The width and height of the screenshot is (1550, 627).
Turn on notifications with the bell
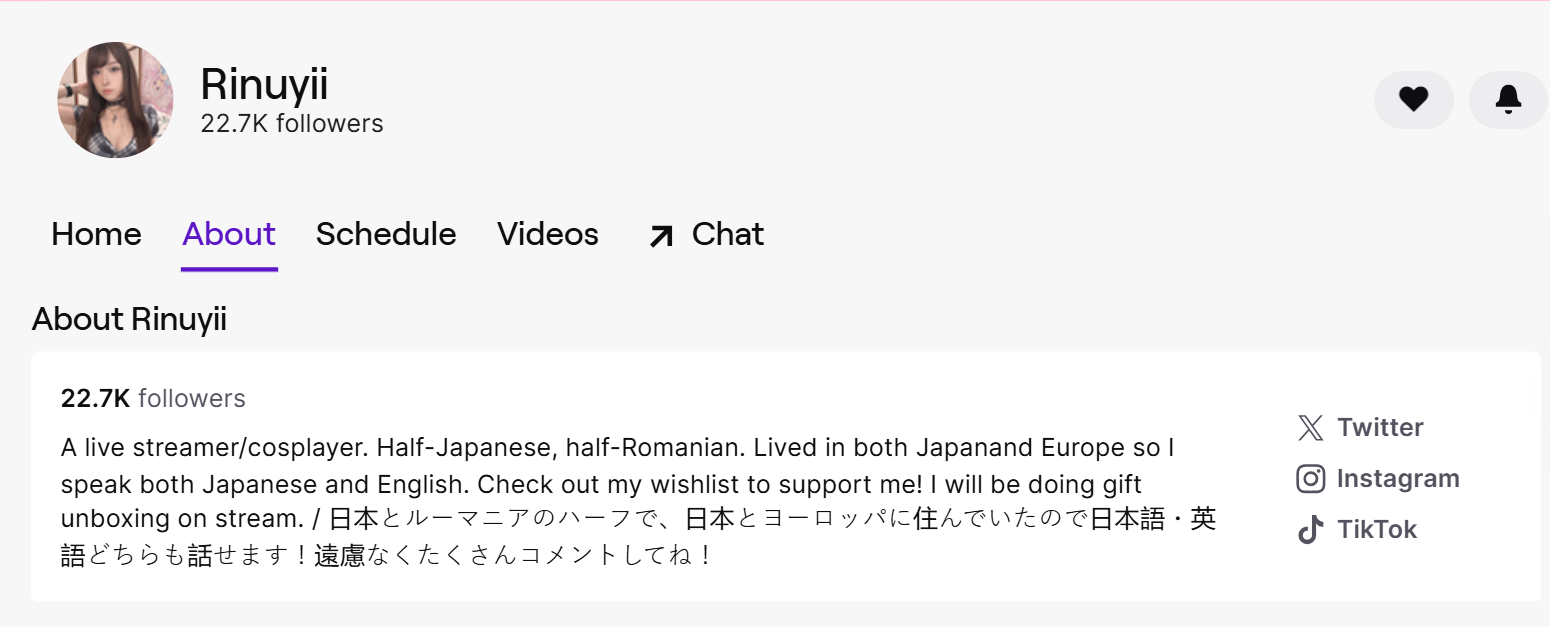[1508, 99]
